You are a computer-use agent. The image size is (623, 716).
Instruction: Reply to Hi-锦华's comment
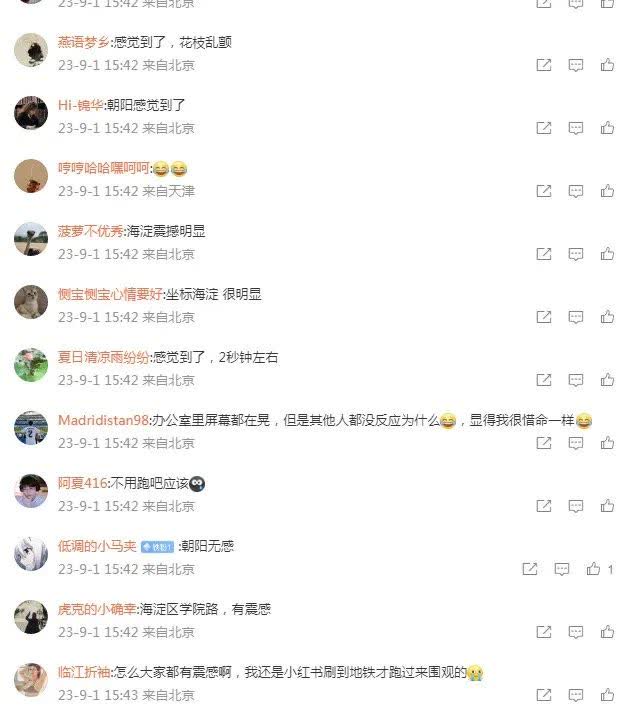click(576, 128)
